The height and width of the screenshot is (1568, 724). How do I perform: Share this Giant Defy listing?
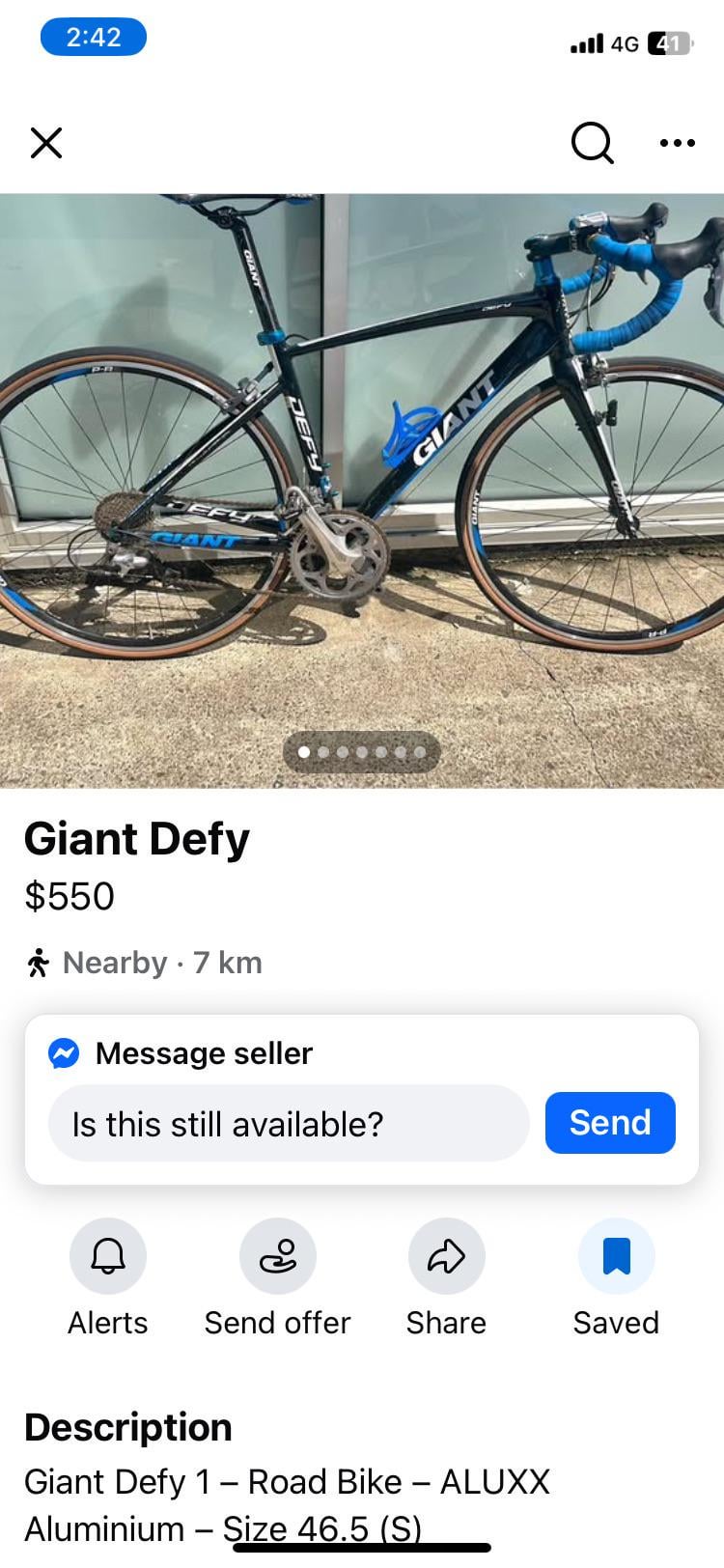tap(446, 1256)
